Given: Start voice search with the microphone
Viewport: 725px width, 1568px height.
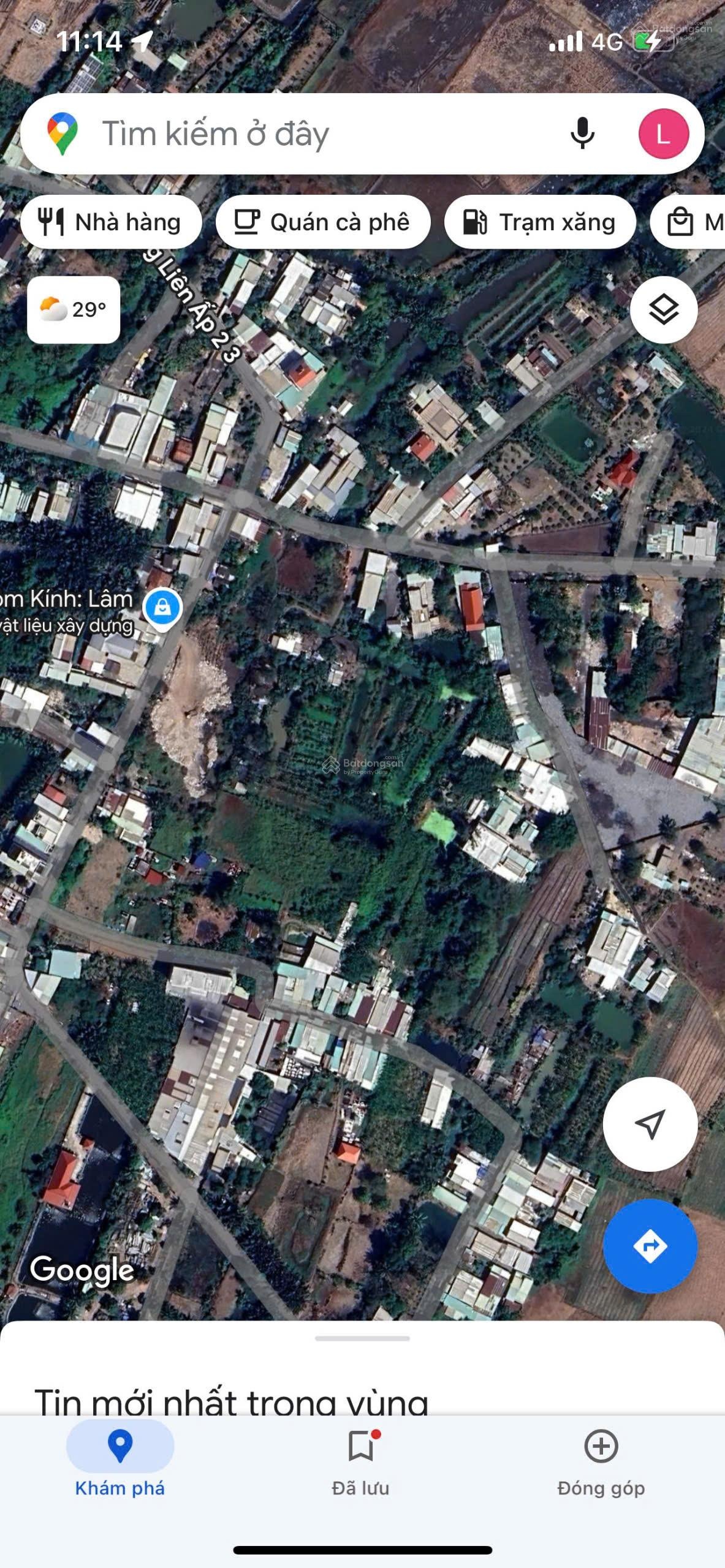Looking at the screenshot, I should tap(582, 134).
